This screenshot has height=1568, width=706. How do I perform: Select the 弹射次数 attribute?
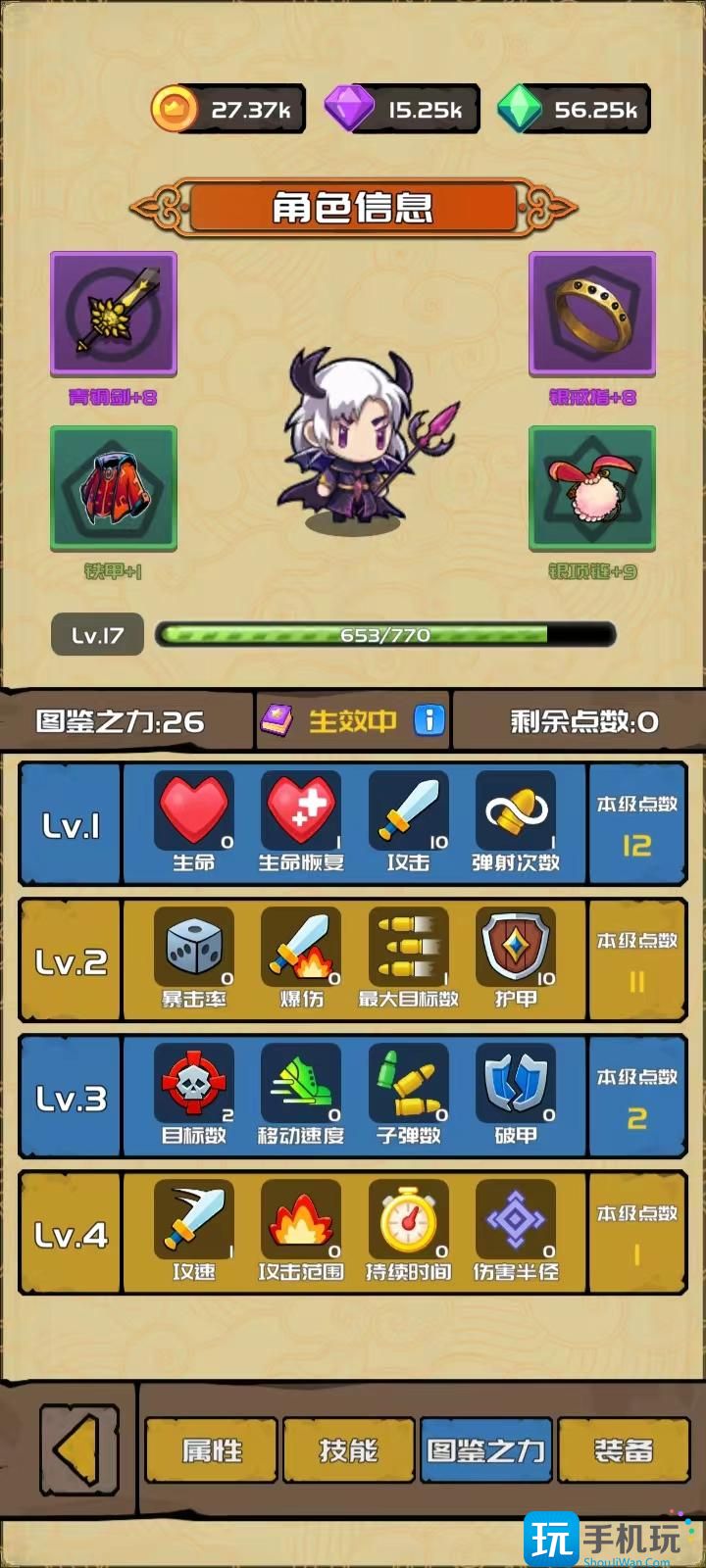516,811
